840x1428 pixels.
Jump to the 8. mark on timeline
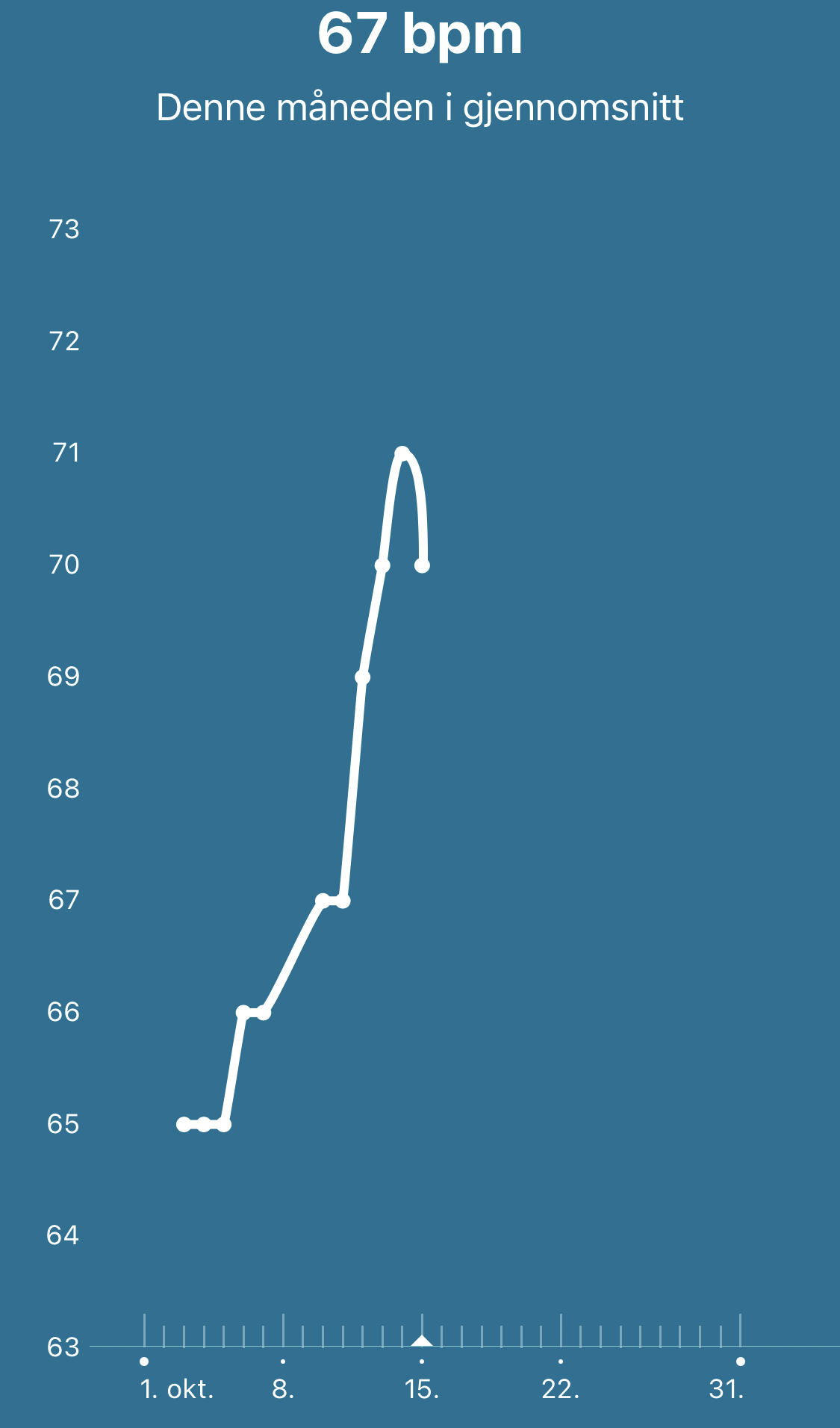pos(283,1388)
